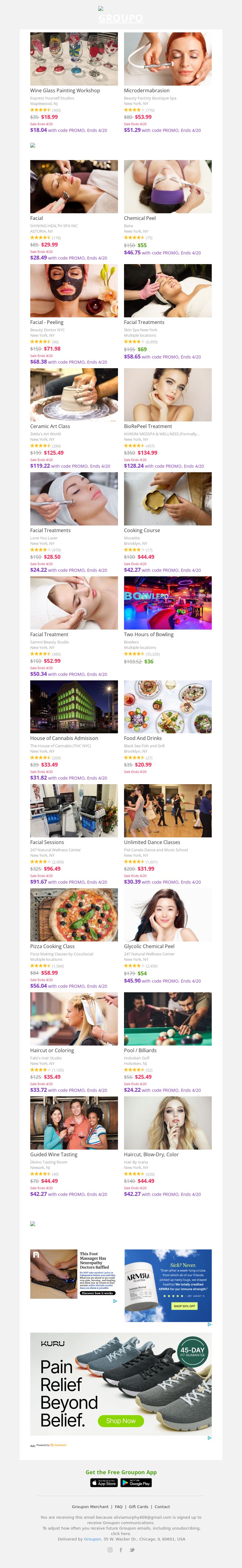This screenshot has width=242, height=1568.
Task: Get the app on the App Store
Action: pyautogui.click(x=103, y=1483)
